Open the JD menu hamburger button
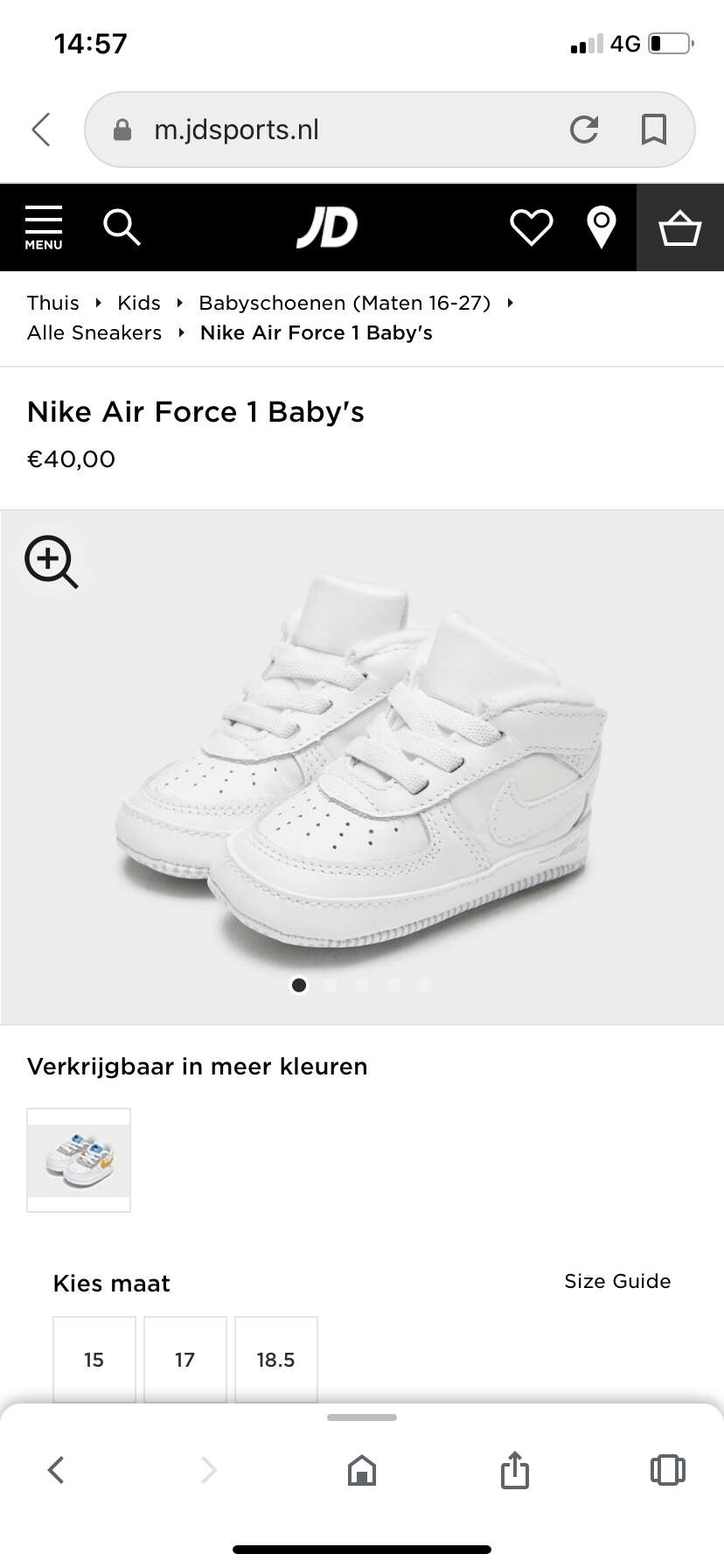Viewport: 724px width, 1568px height. click(44, 227)
